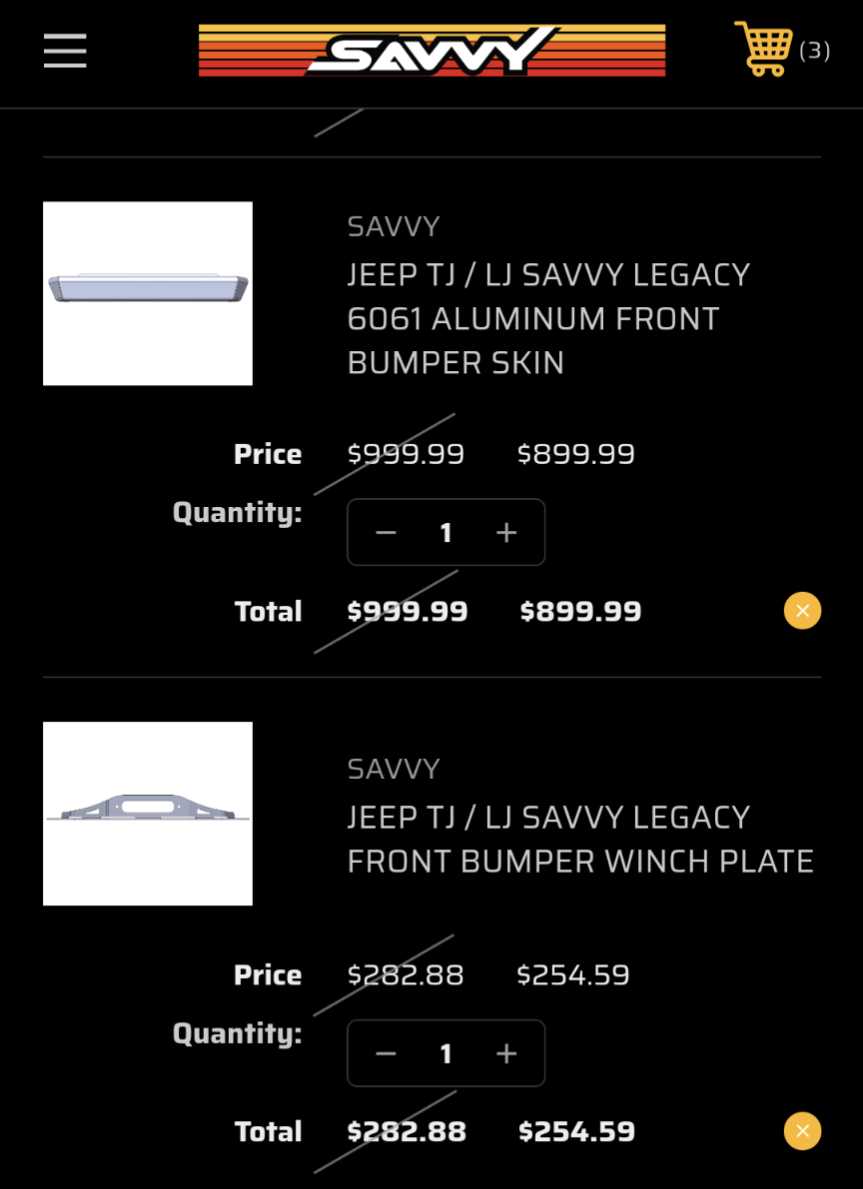Click the SAVVY brand label above the bumper skin
Image resolution: width=863 pixels, height=1189 pixels.
[x=392, y=226]
